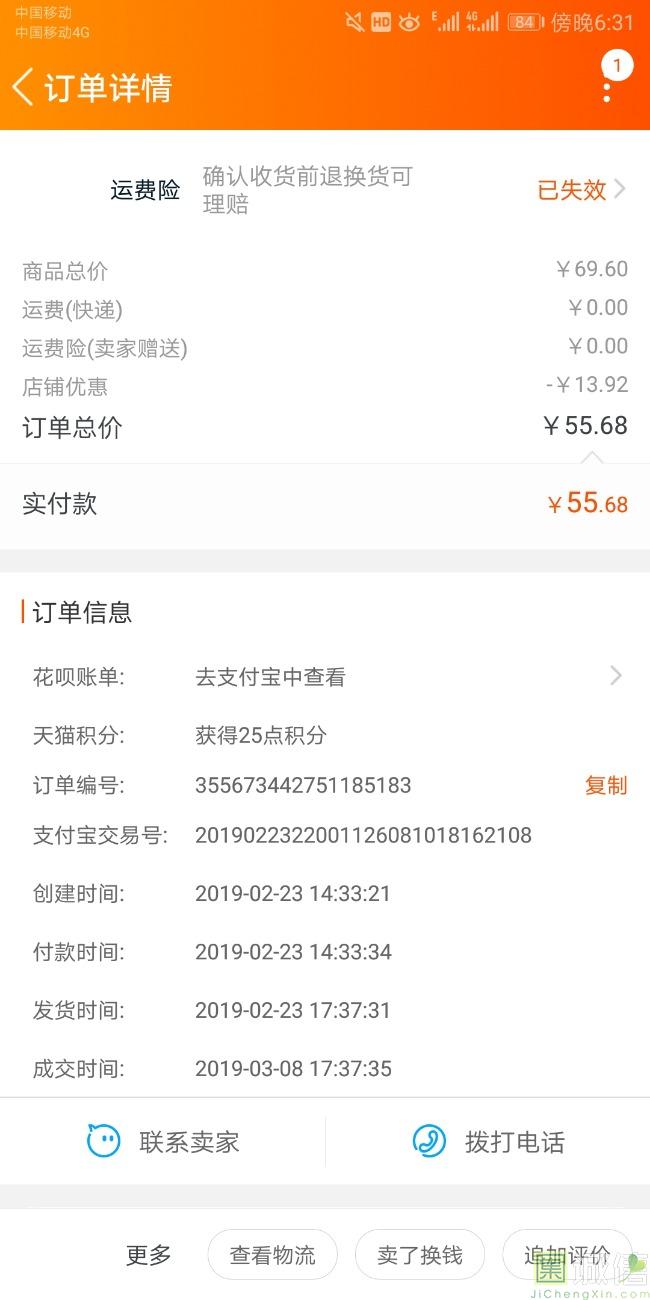Screen dimensions: 650x1300
Task: Go back from the 订单详情 page
Action: tap(24, 87)
